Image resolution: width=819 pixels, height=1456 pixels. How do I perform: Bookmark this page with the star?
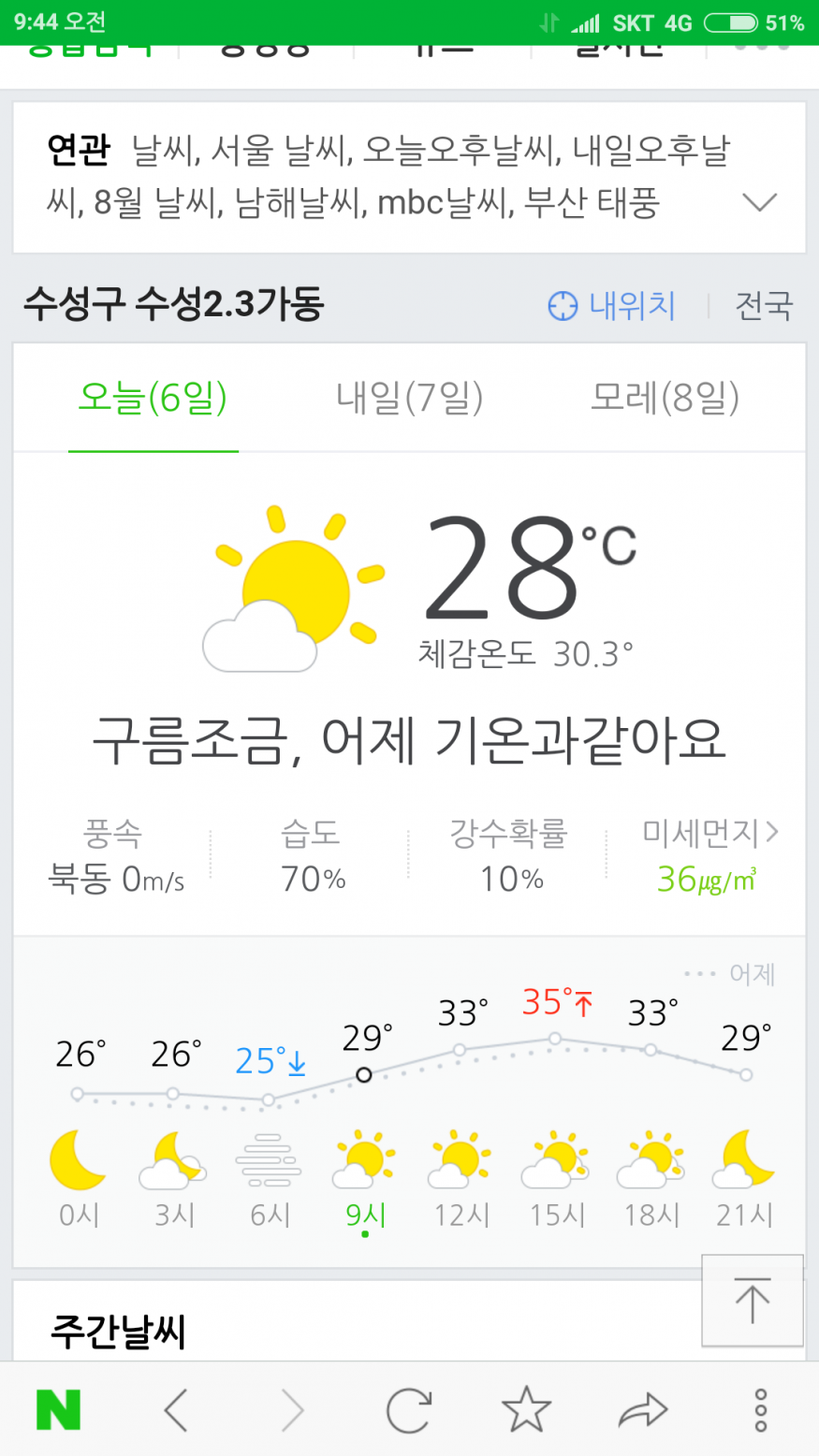coord(526,1409)
